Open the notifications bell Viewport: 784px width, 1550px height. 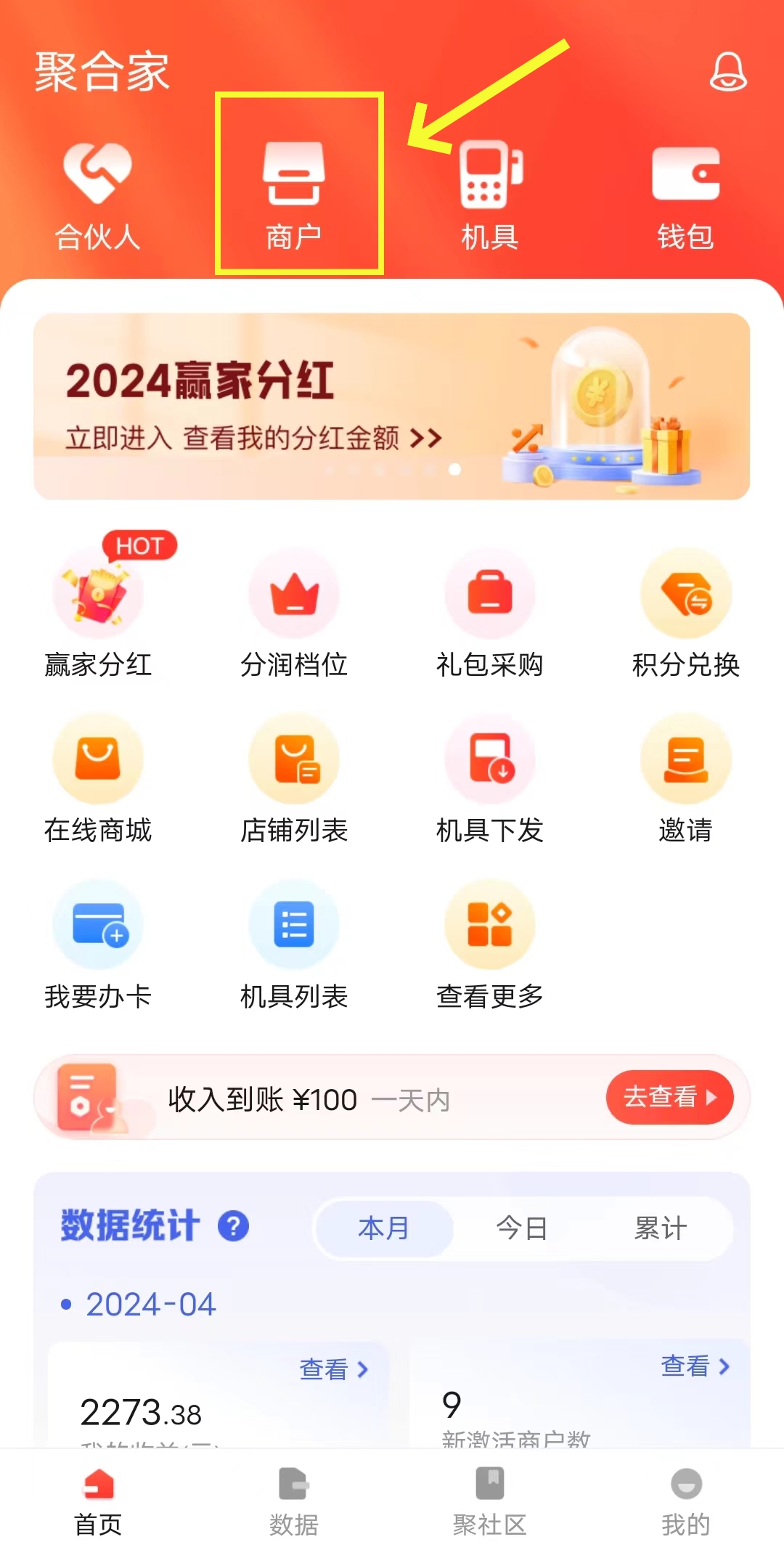point(727,71)
